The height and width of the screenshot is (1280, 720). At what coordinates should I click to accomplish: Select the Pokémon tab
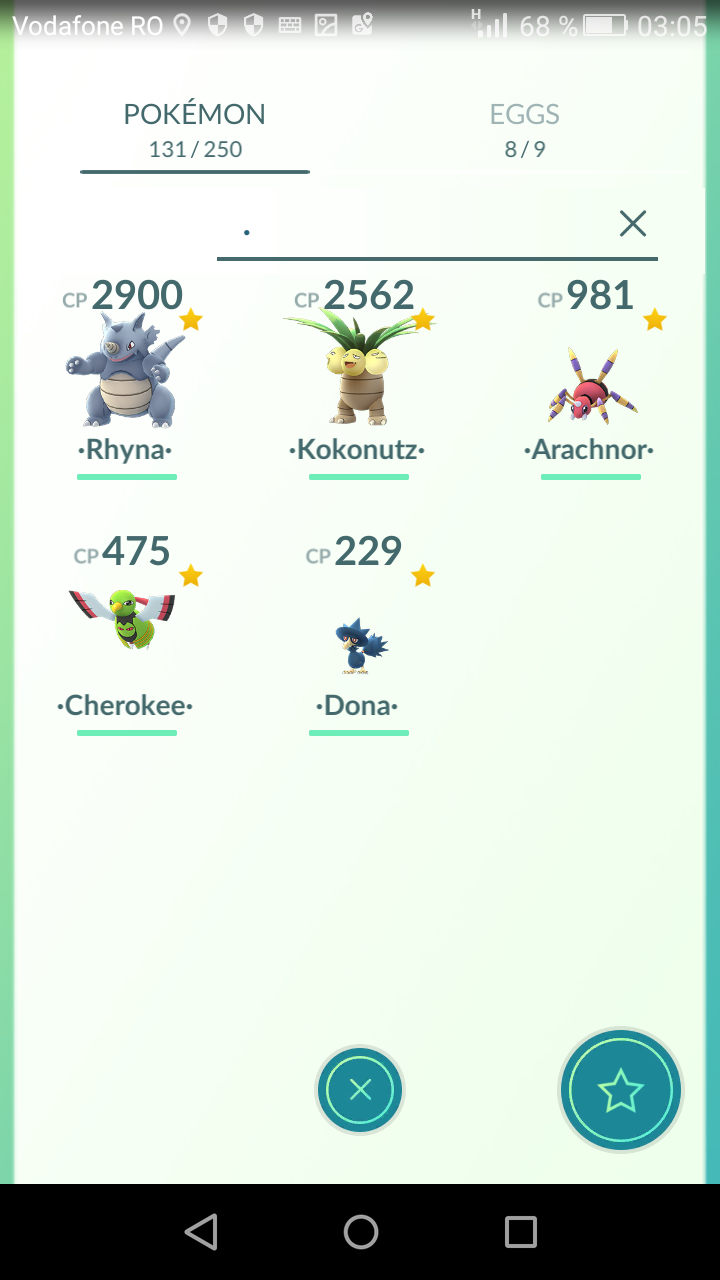pyautogui.click(x=195, y=131)
